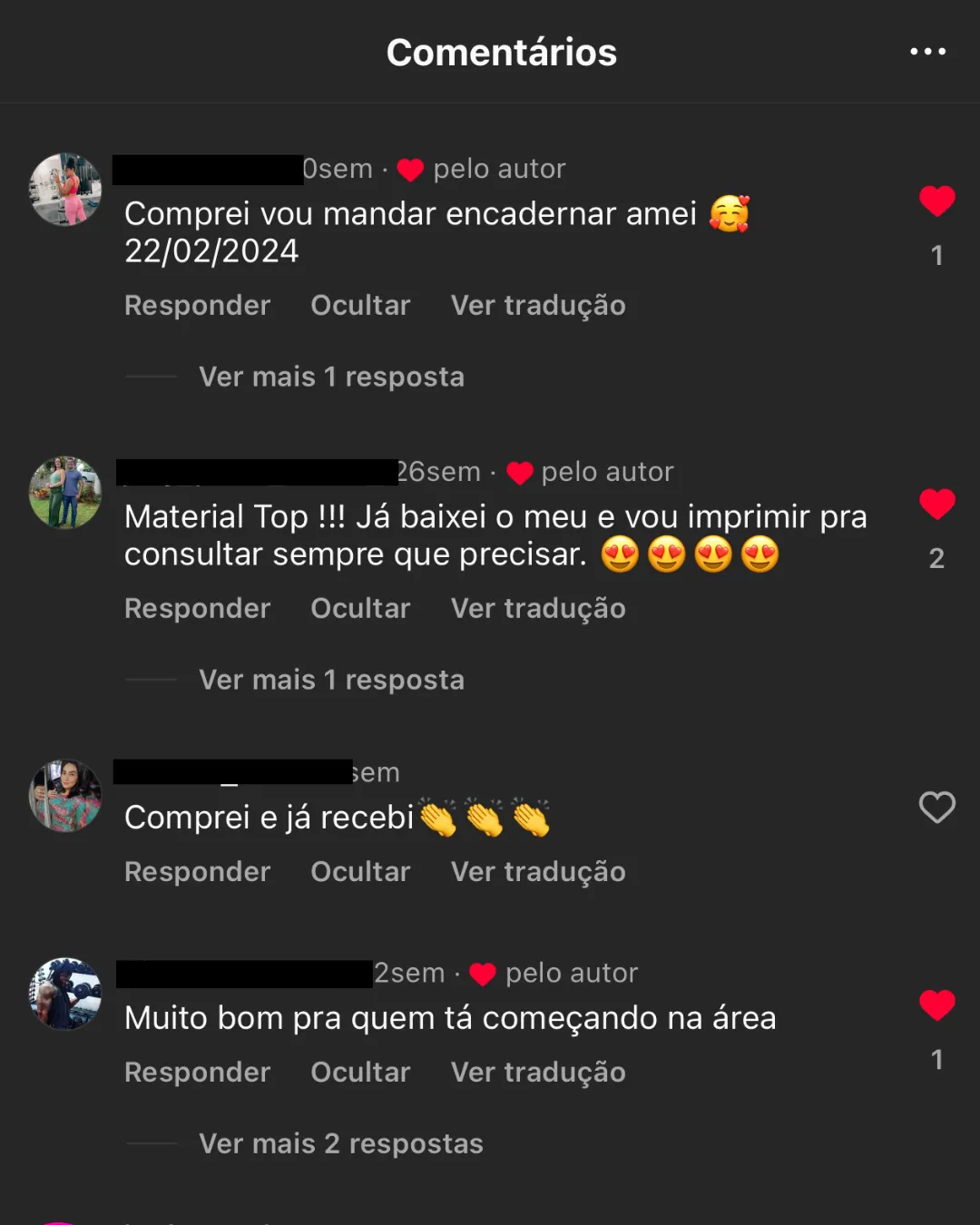
Task: See translation of 'Material Top !!!' comment
Action: click(538, 609)
